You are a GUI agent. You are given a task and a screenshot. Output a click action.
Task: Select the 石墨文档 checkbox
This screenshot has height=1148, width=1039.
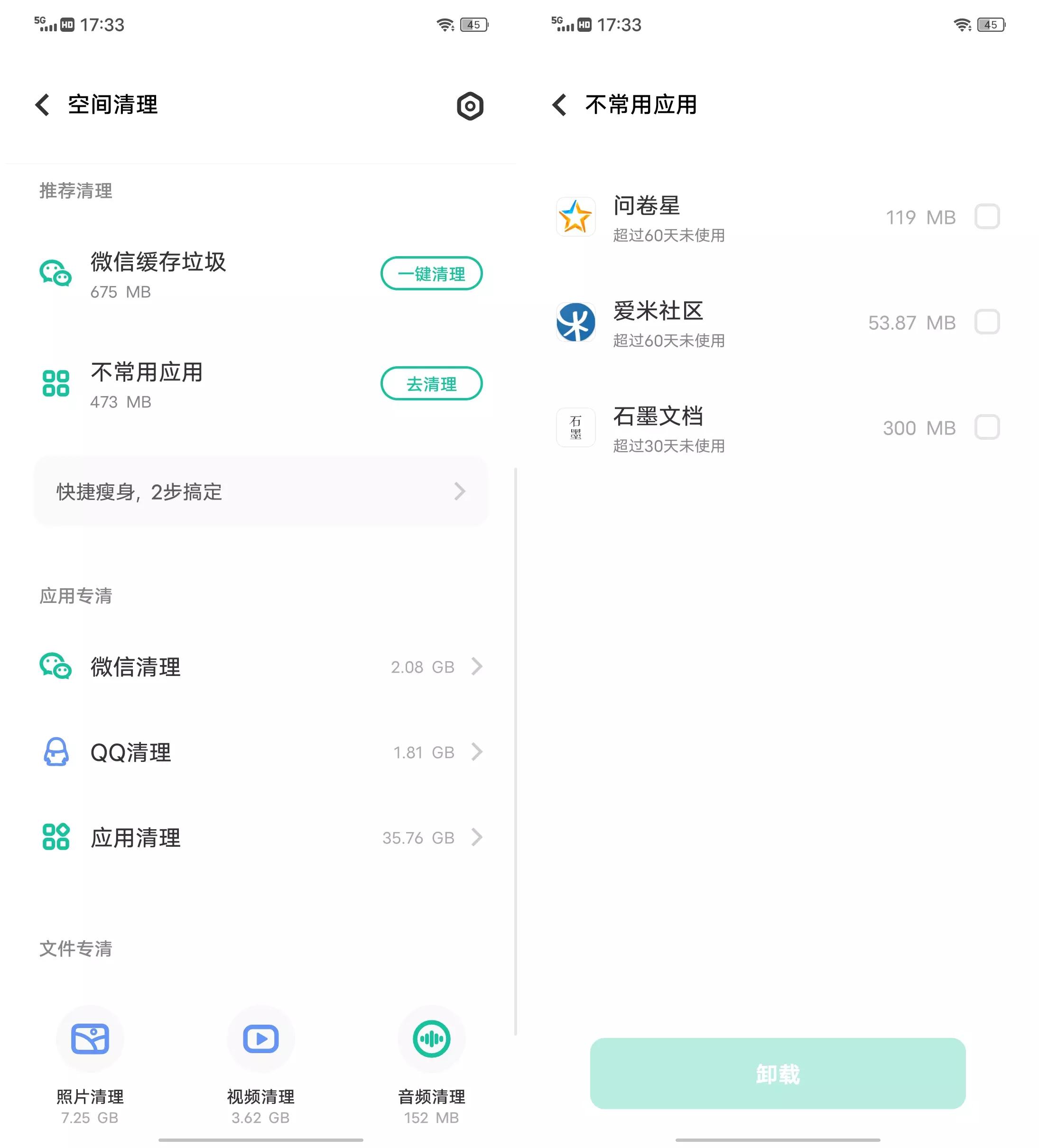pyautogui.click(x=987, y=427)
